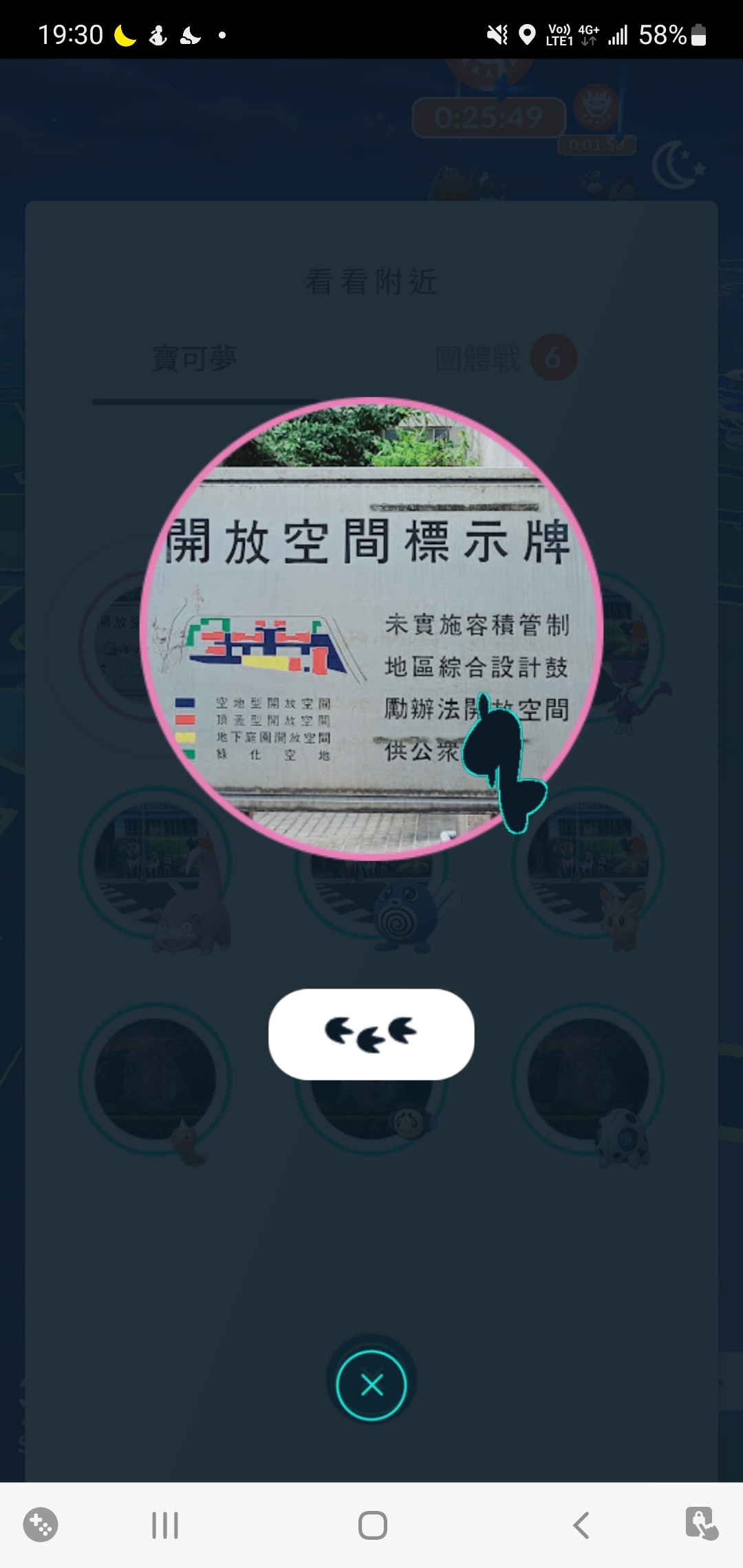Tap the white footprints tracking button

pyautogui.click(x=371, y=1034)
